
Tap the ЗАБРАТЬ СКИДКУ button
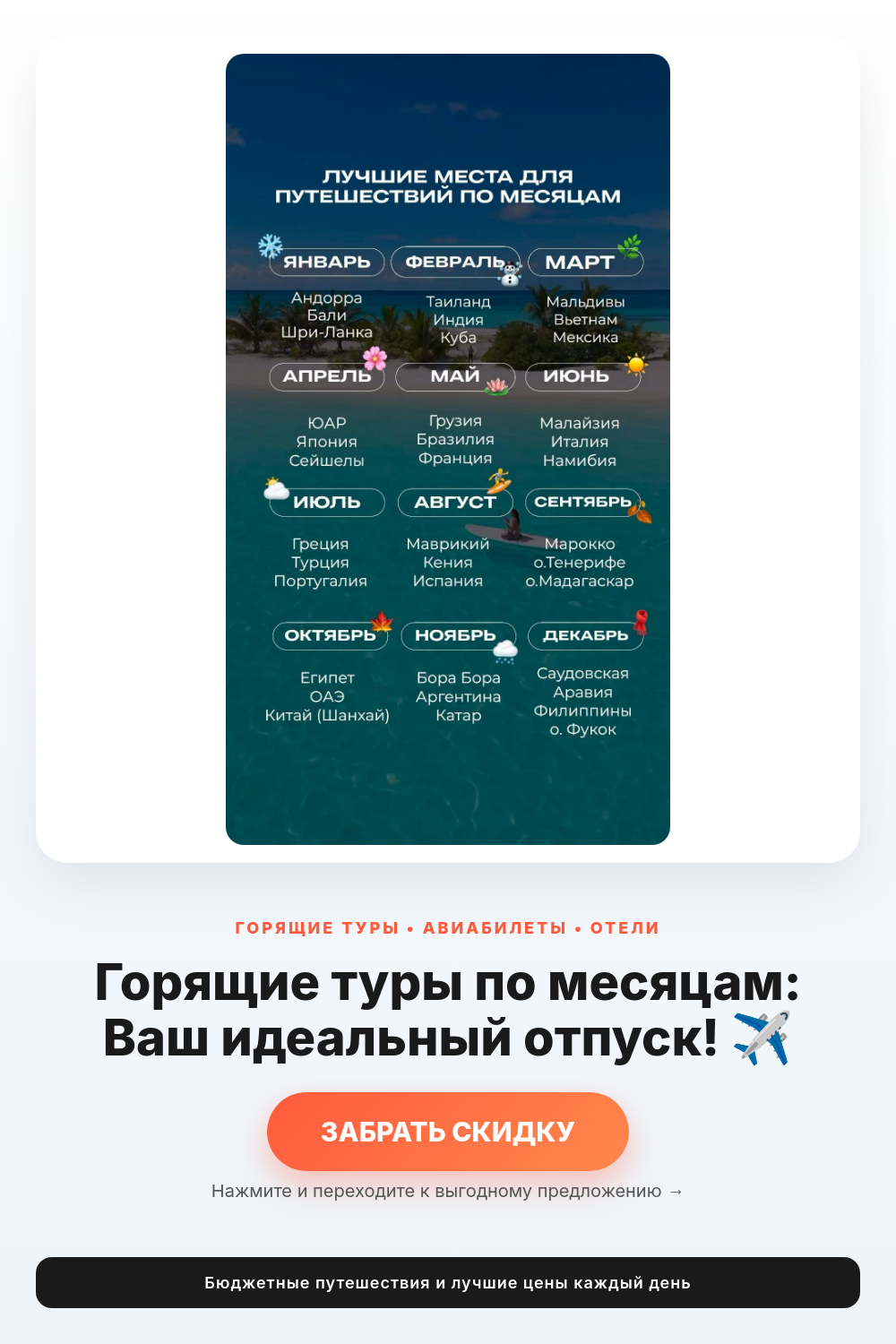(x=448, y=1131)
